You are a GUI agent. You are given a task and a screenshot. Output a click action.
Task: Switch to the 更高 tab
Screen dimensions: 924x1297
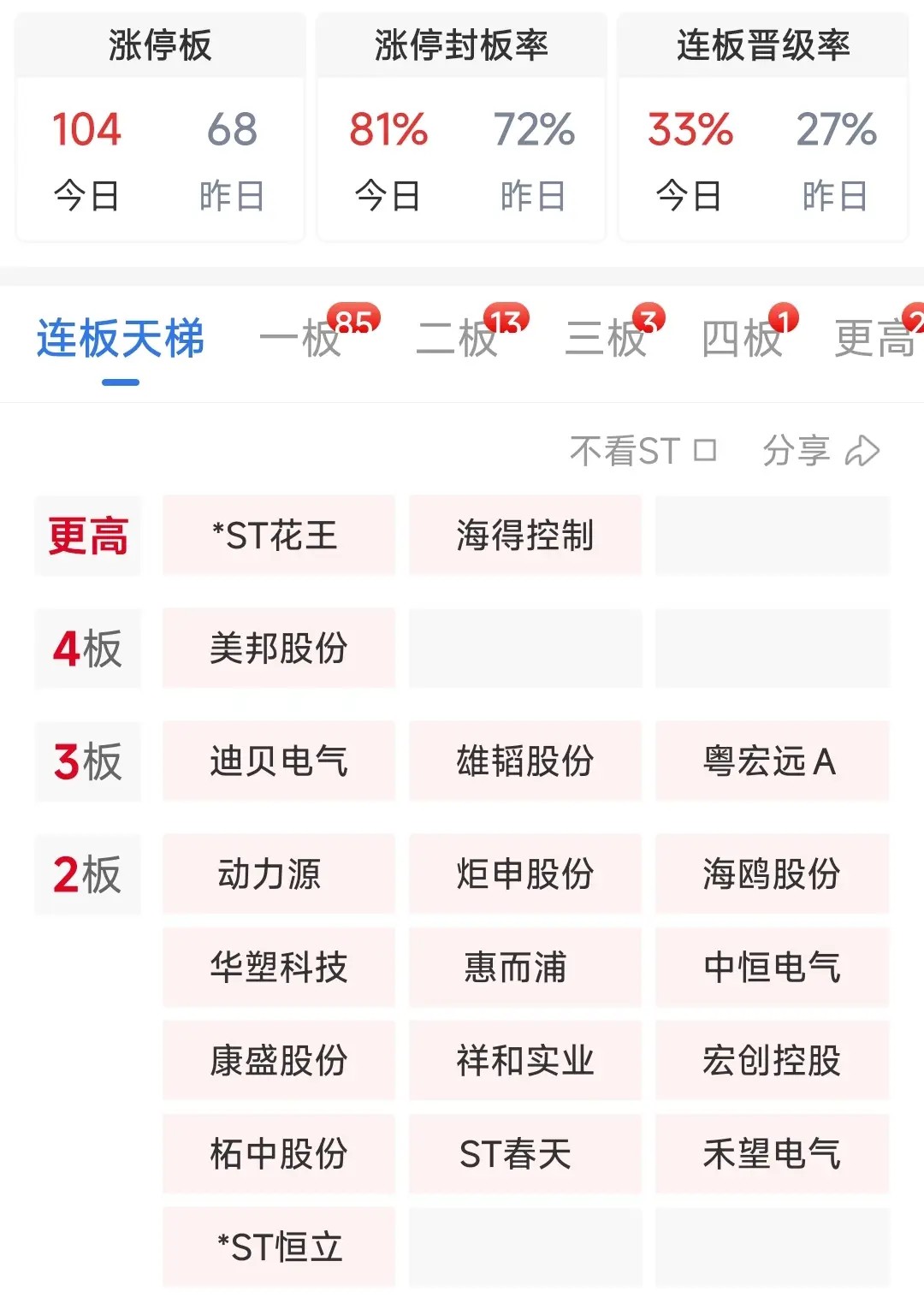(x=874, y=339)
